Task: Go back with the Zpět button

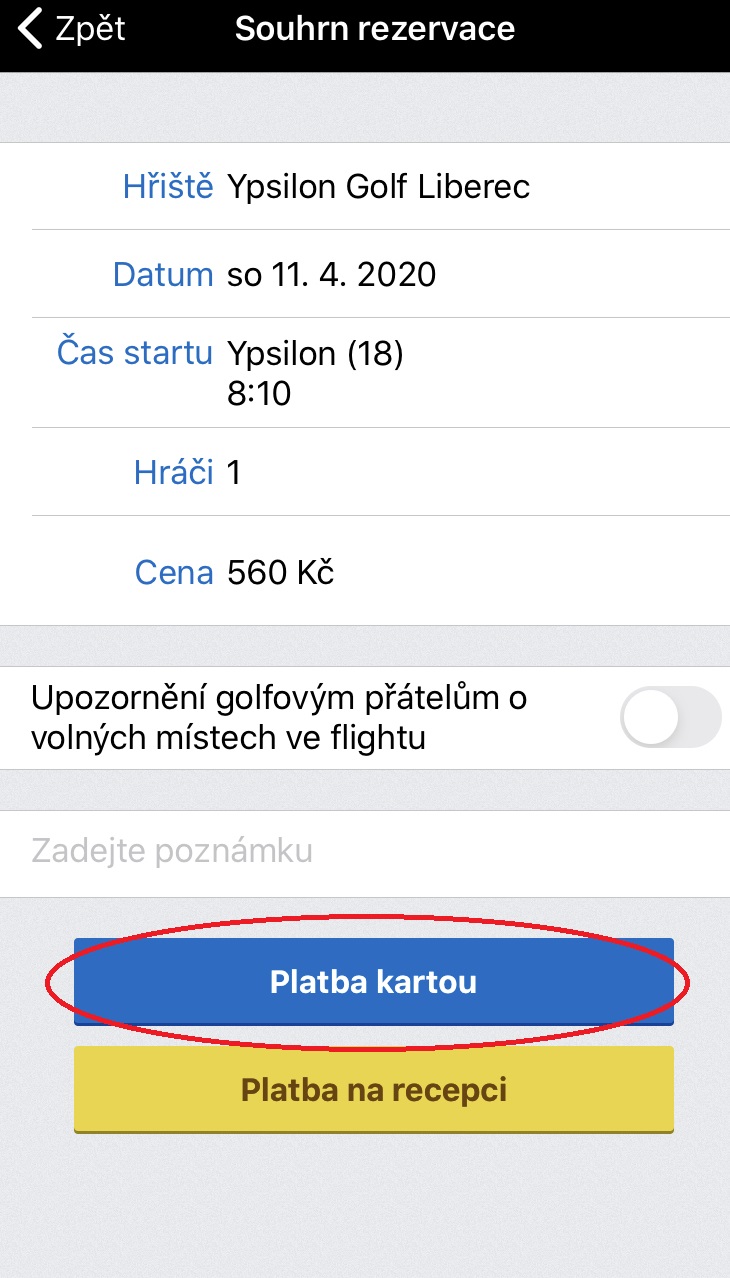Action: 72,30
